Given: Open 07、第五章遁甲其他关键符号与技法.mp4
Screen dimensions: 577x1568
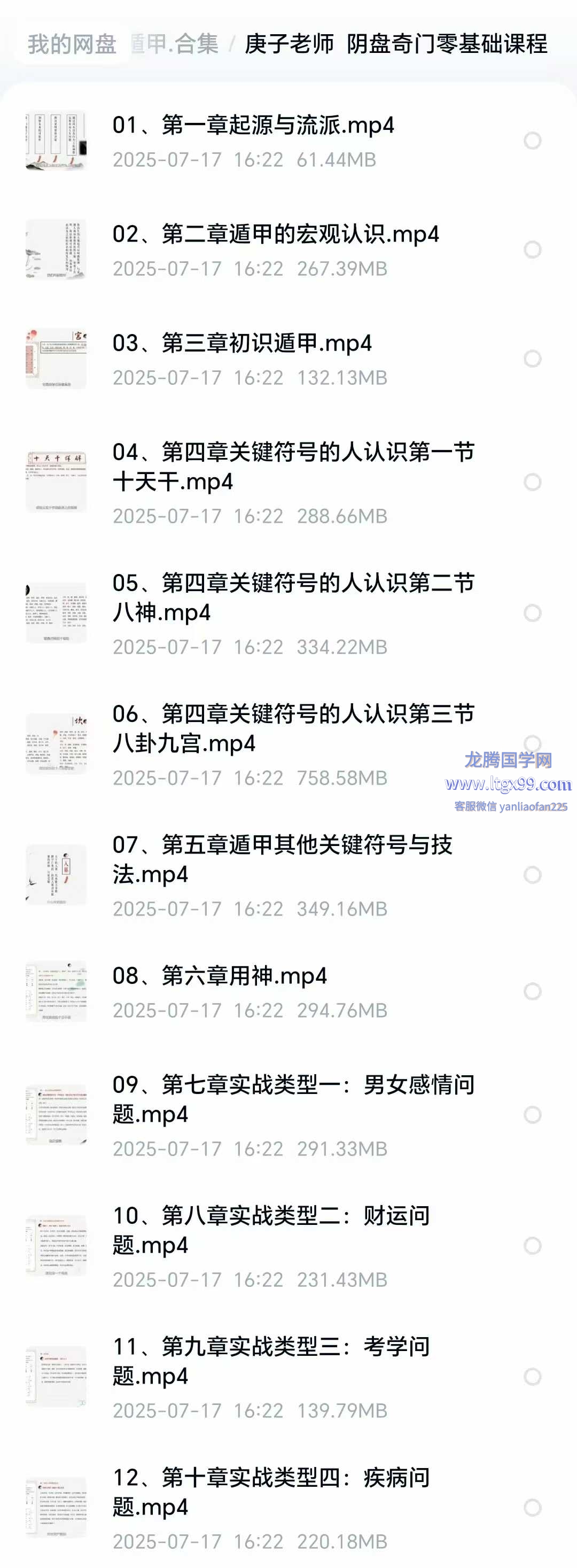Looking at the screenshot, I should [282, 859].
